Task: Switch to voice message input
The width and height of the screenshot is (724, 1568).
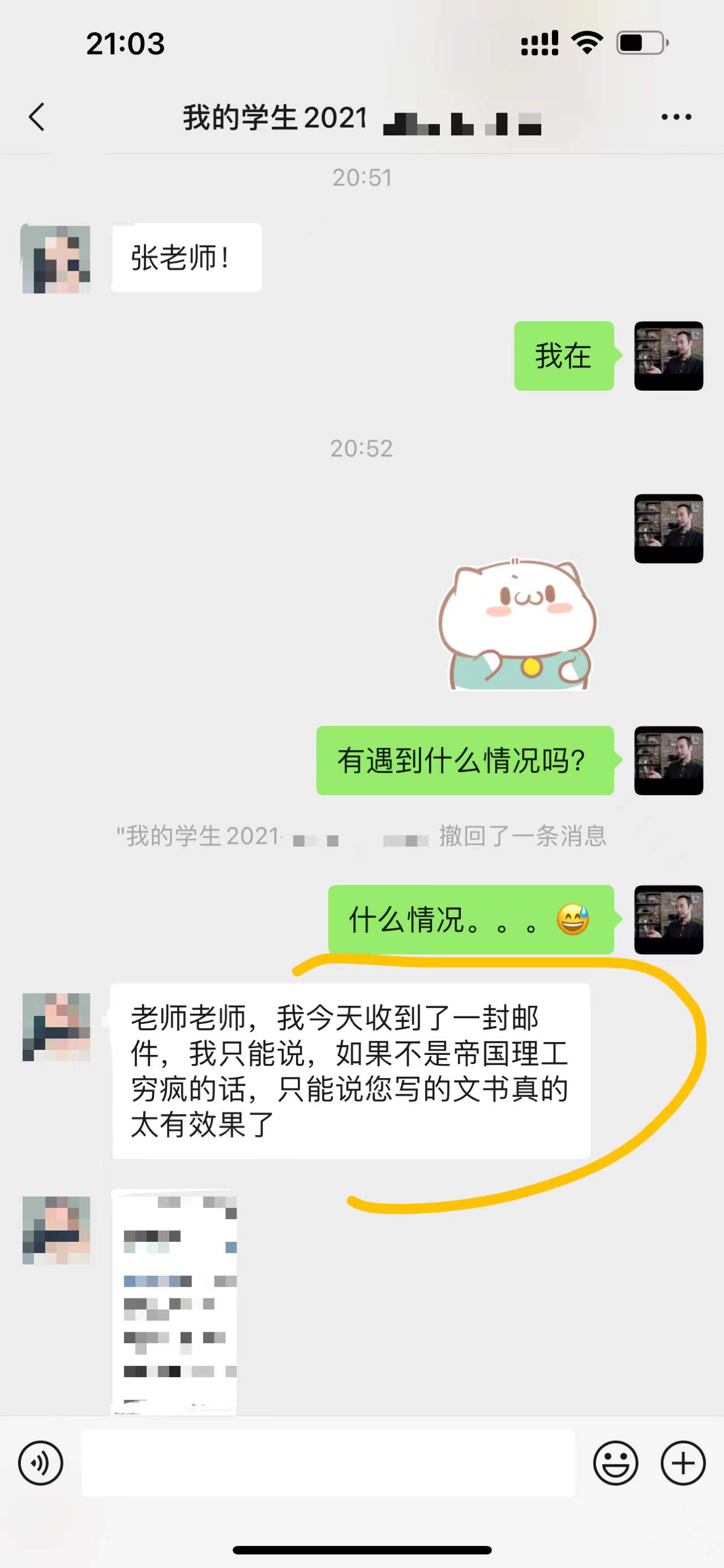Action: click(40, 1463)
